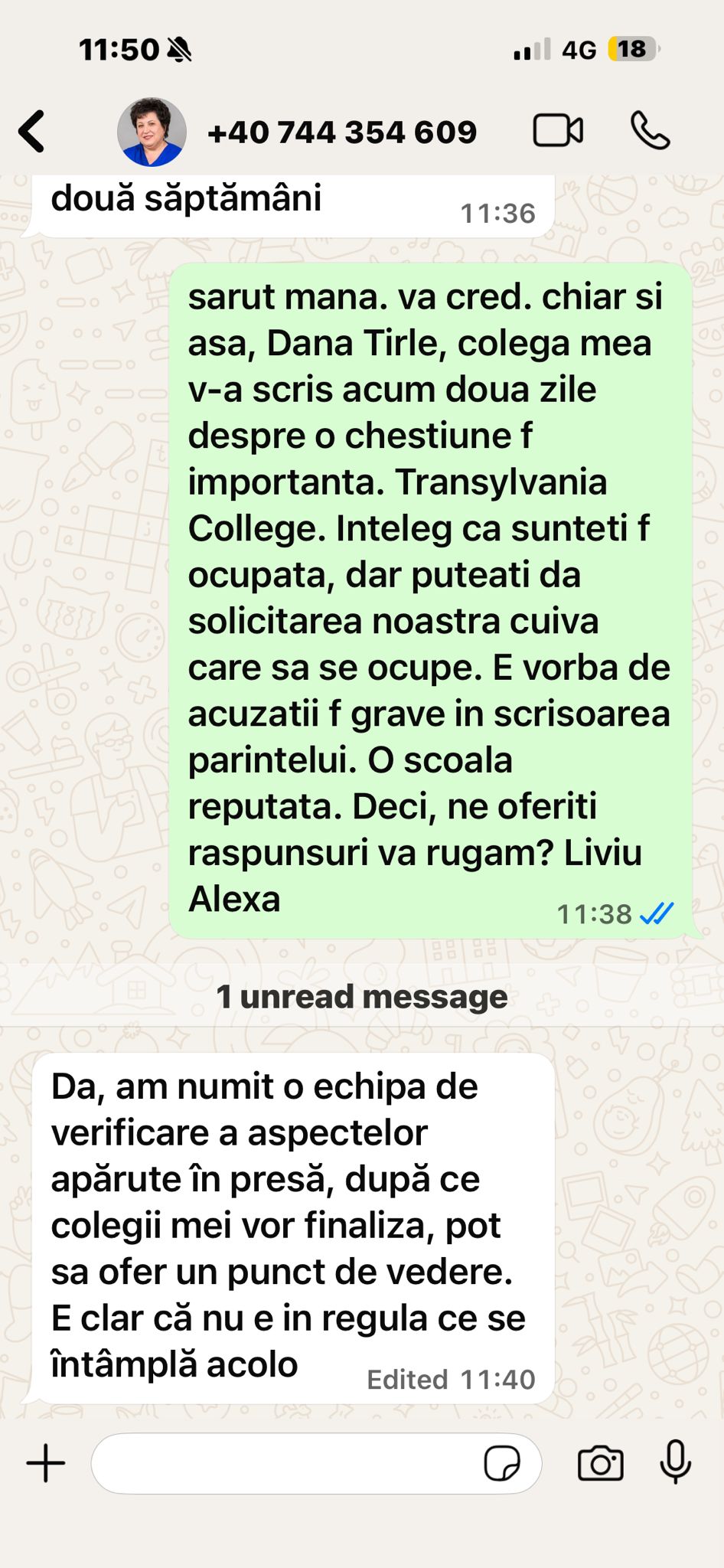Image resolution: width=724 pixels, height=1568 pixels.
Task: Open the camera to take a photo
Action: pyautogui.click(x=600, y=1463)
